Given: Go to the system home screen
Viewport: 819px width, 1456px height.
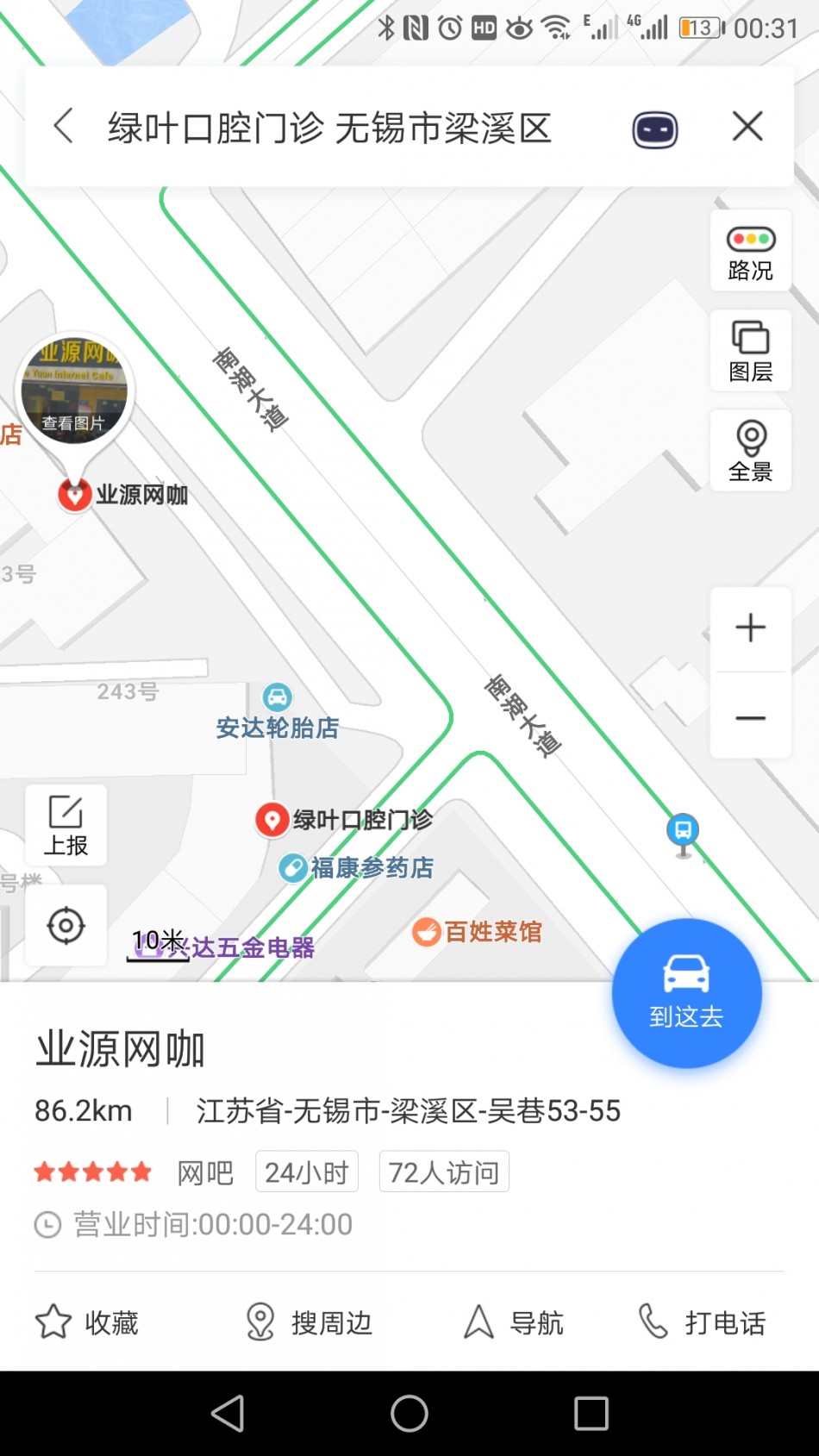Looking at the screenshot, I should pos(409,1414).
